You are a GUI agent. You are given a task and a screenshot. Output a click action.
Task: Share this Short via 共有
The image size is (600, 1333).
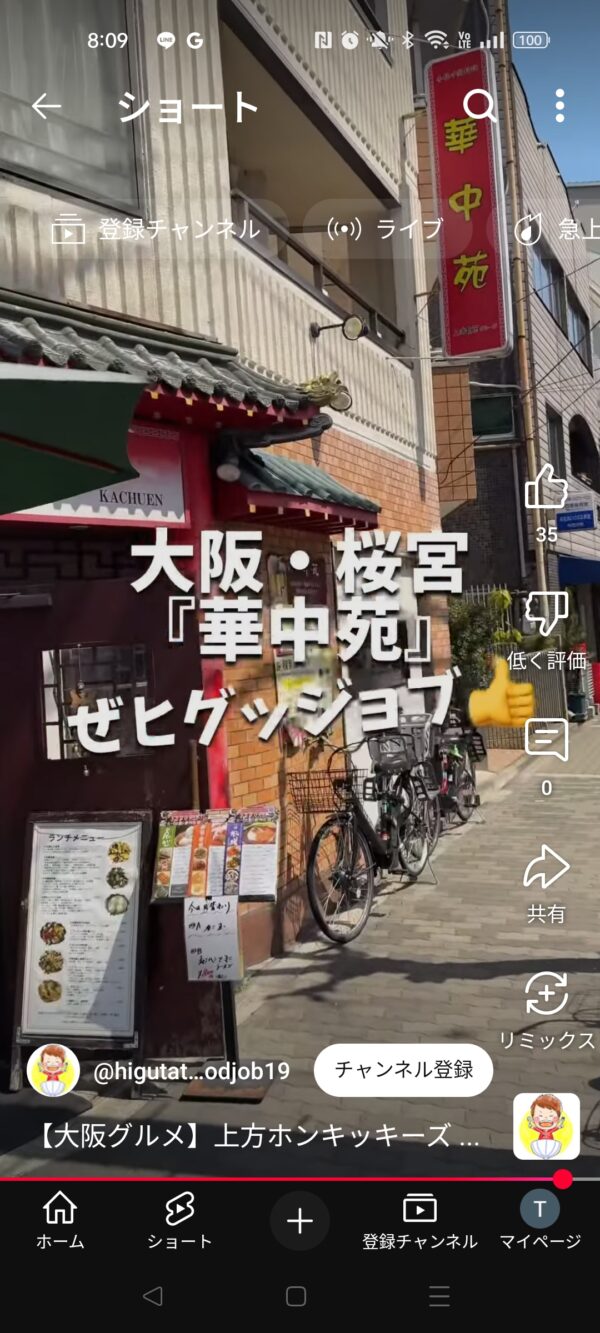point(546,868)
